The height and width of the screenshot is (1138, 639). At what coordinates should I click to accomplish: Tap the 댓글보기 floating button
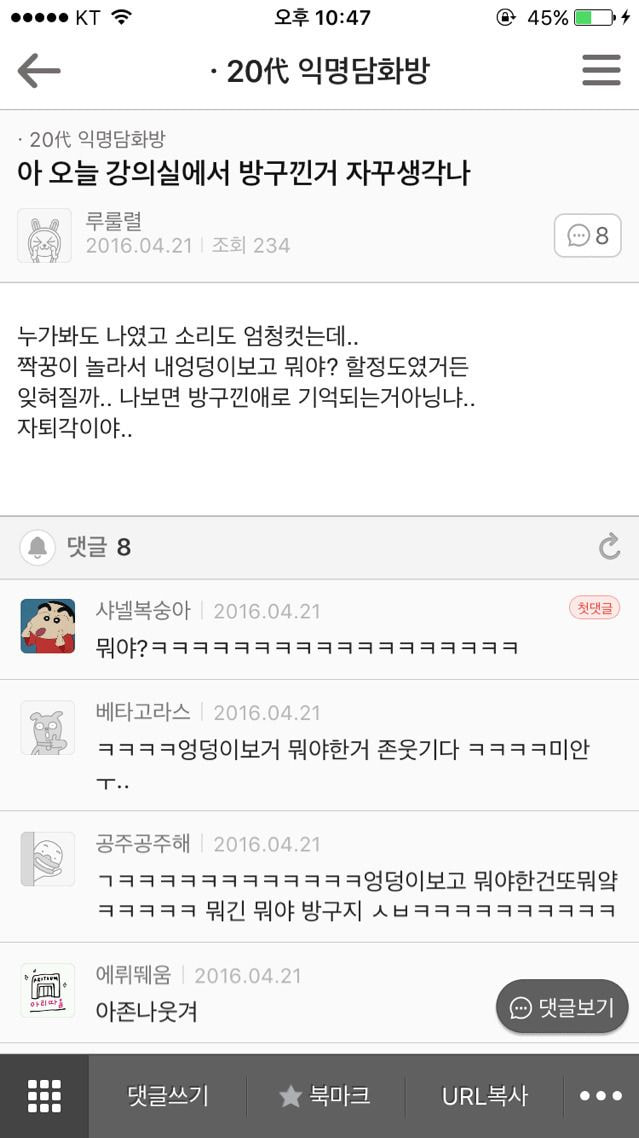(x=562, y=1006)
